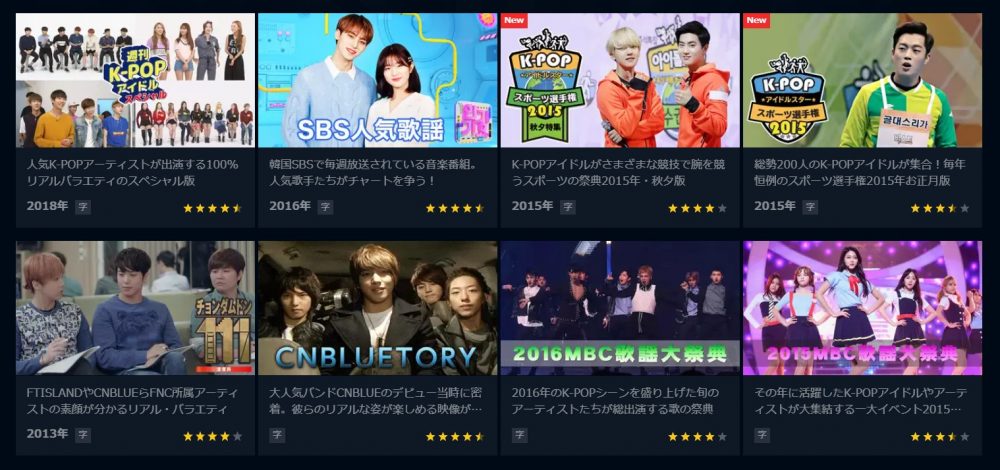Image resolution: width=1000 pixels, height=470 pixels.
Task: Open the SBS人気歌謡 show card
Action: pyautogui.click(x=377, y=81)
